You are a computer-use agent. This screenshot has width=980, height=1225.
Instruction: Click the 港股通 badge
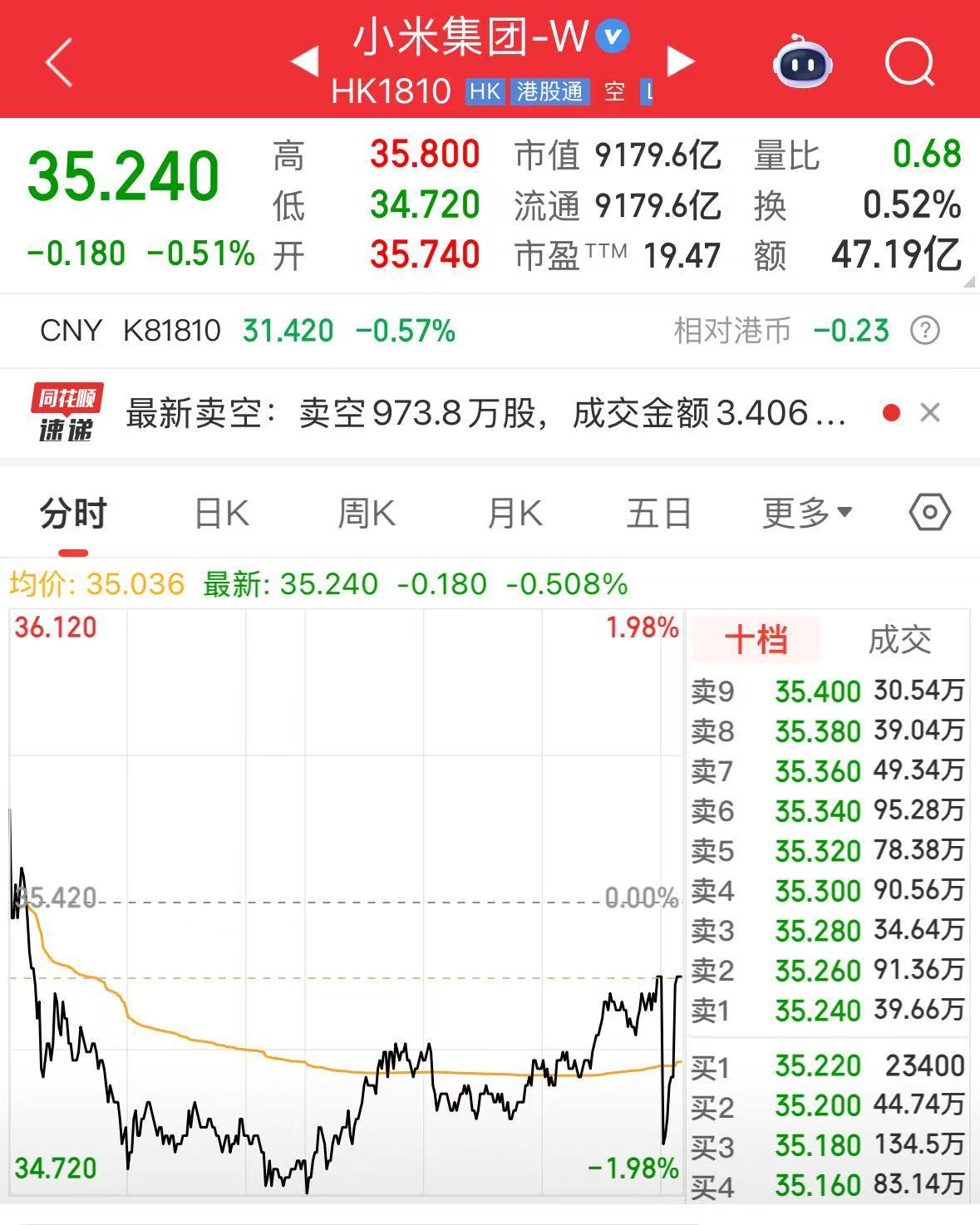(x=550, y=92)
